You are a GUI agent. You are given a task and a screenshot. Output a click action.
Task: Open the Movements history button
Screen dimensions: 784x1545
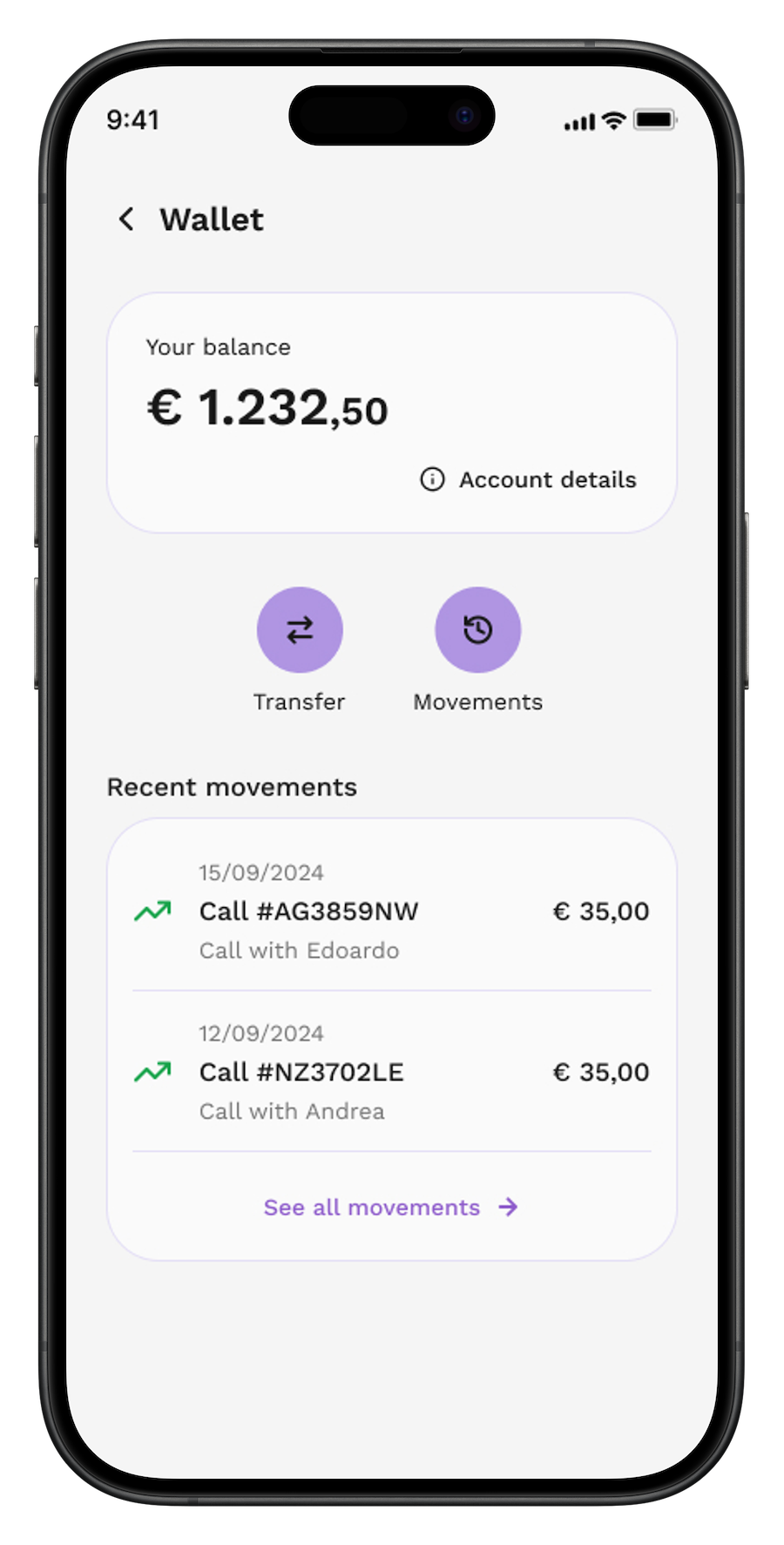(x=477, y=630)
